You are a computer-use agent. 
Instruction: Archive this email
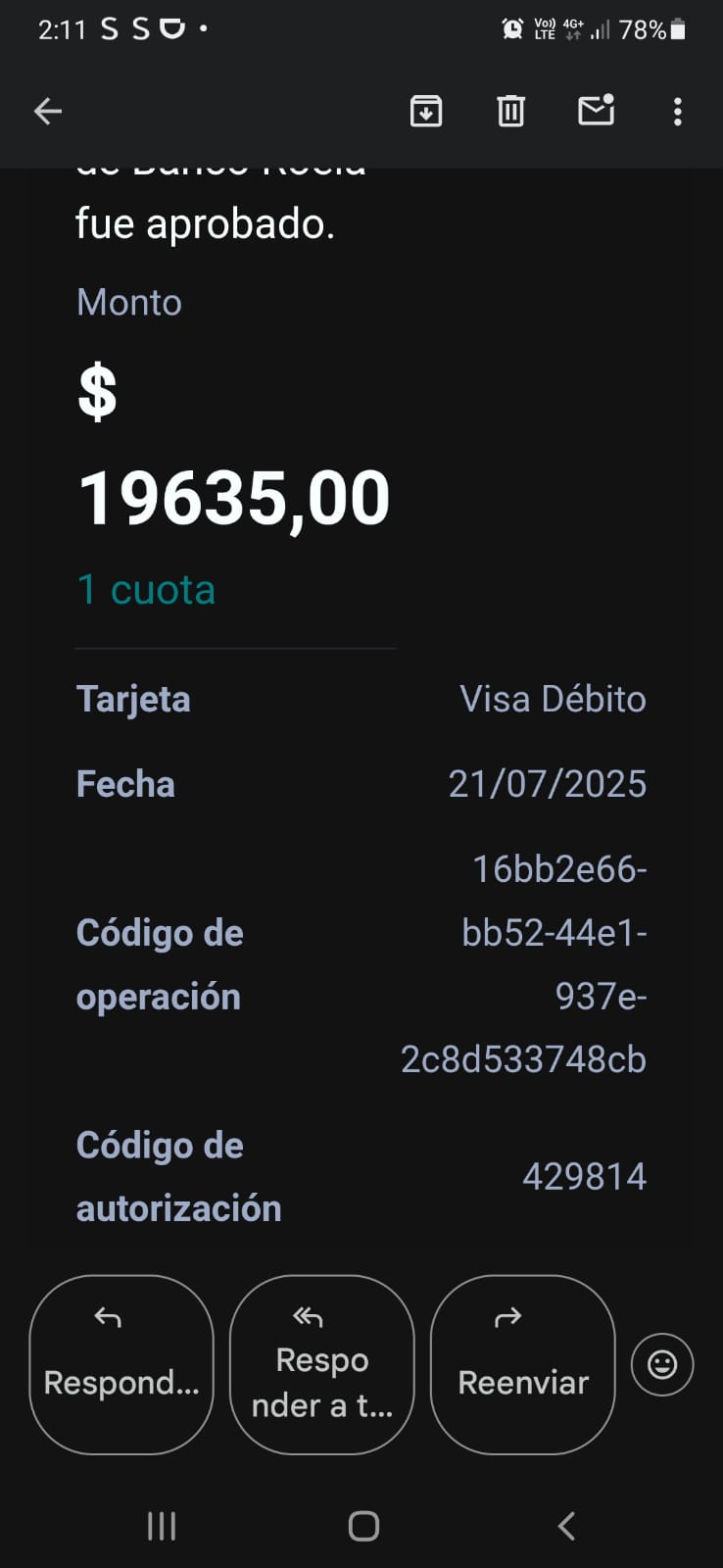425,112
